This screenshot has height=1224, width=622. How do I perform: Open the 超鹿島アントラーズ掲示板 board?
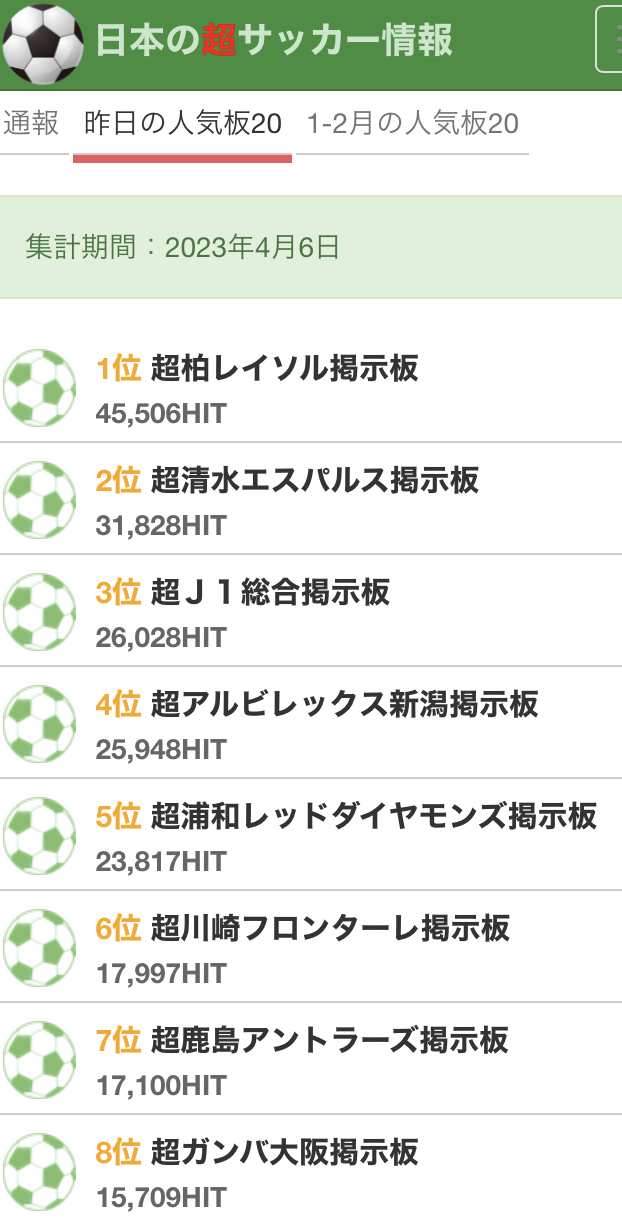[329, 1041]
